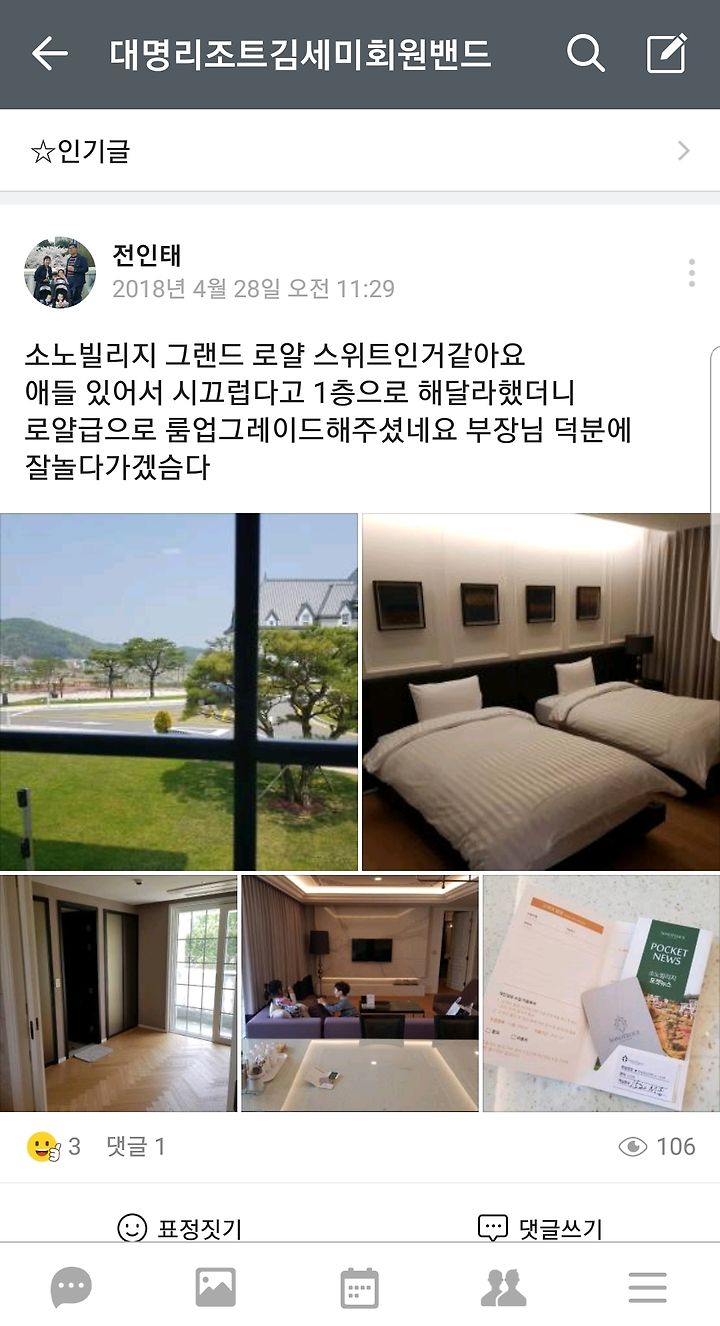This screenshot has height=1326, width=720.
Task: Open 전인태's profile picture
Action: click(60, 272)
